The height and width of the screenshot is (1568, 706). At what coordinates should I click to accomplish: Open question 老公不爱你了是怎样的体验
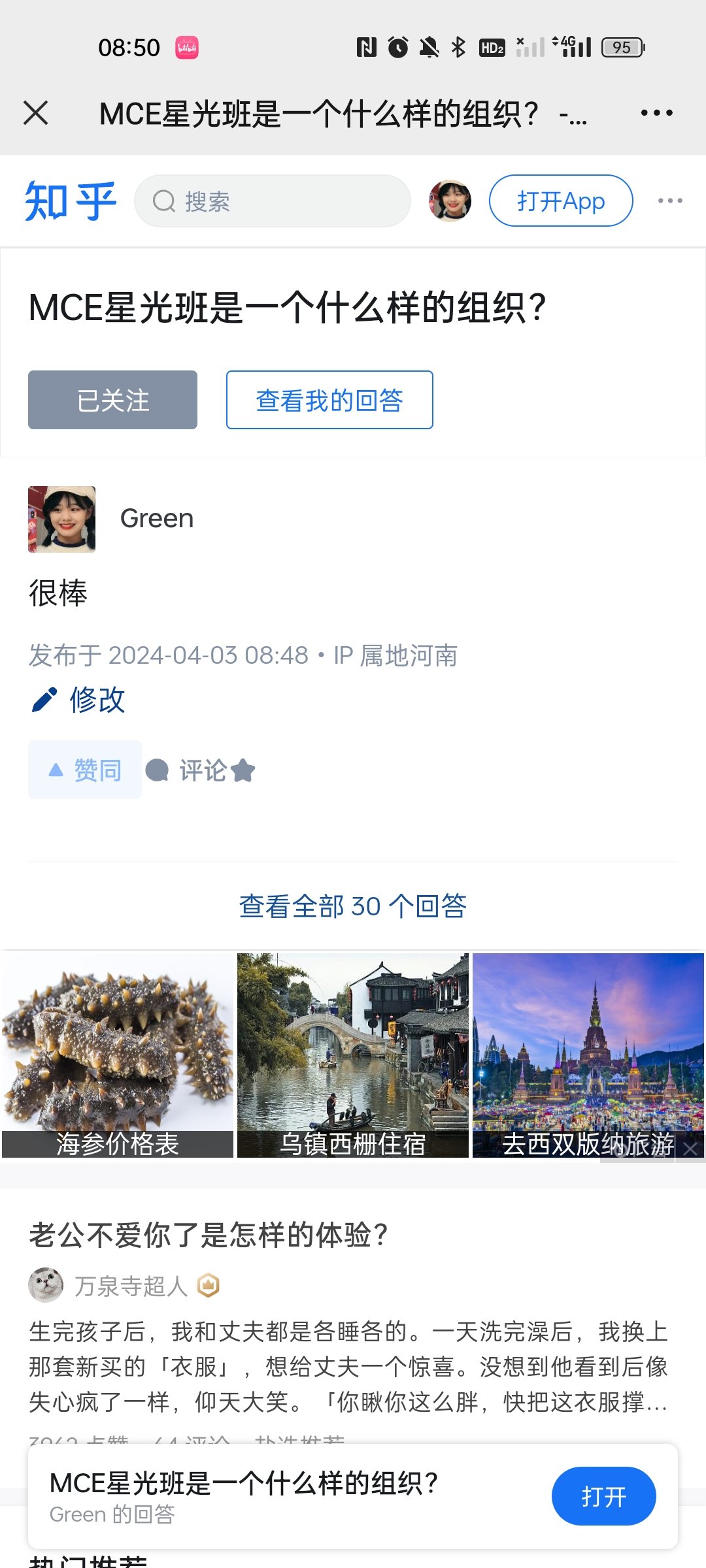[x=209, y=1235]
